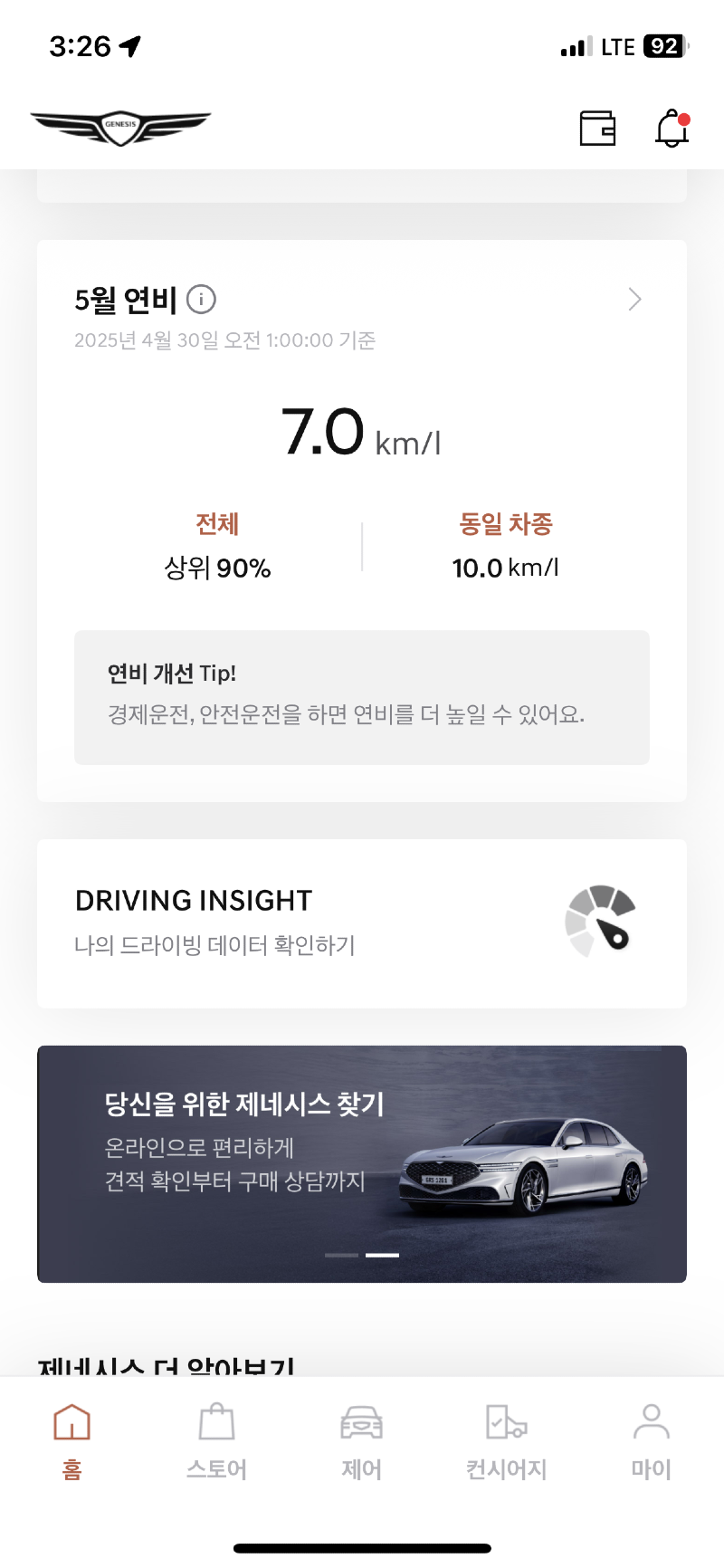
Task: Expand 5월 연비 details with the chevron
Action: 634,300
